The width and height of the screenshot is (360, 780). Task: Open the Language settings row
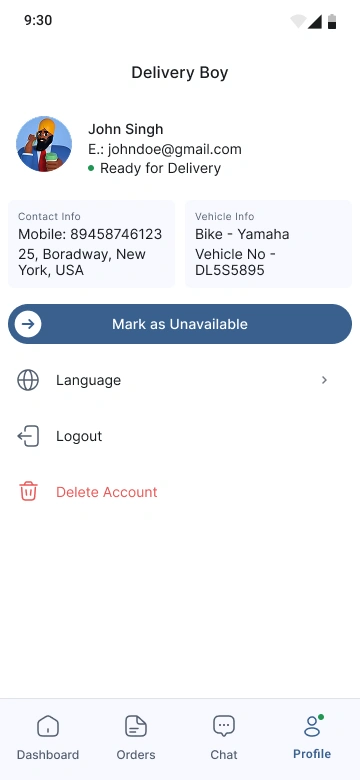(x=180, y=380)
